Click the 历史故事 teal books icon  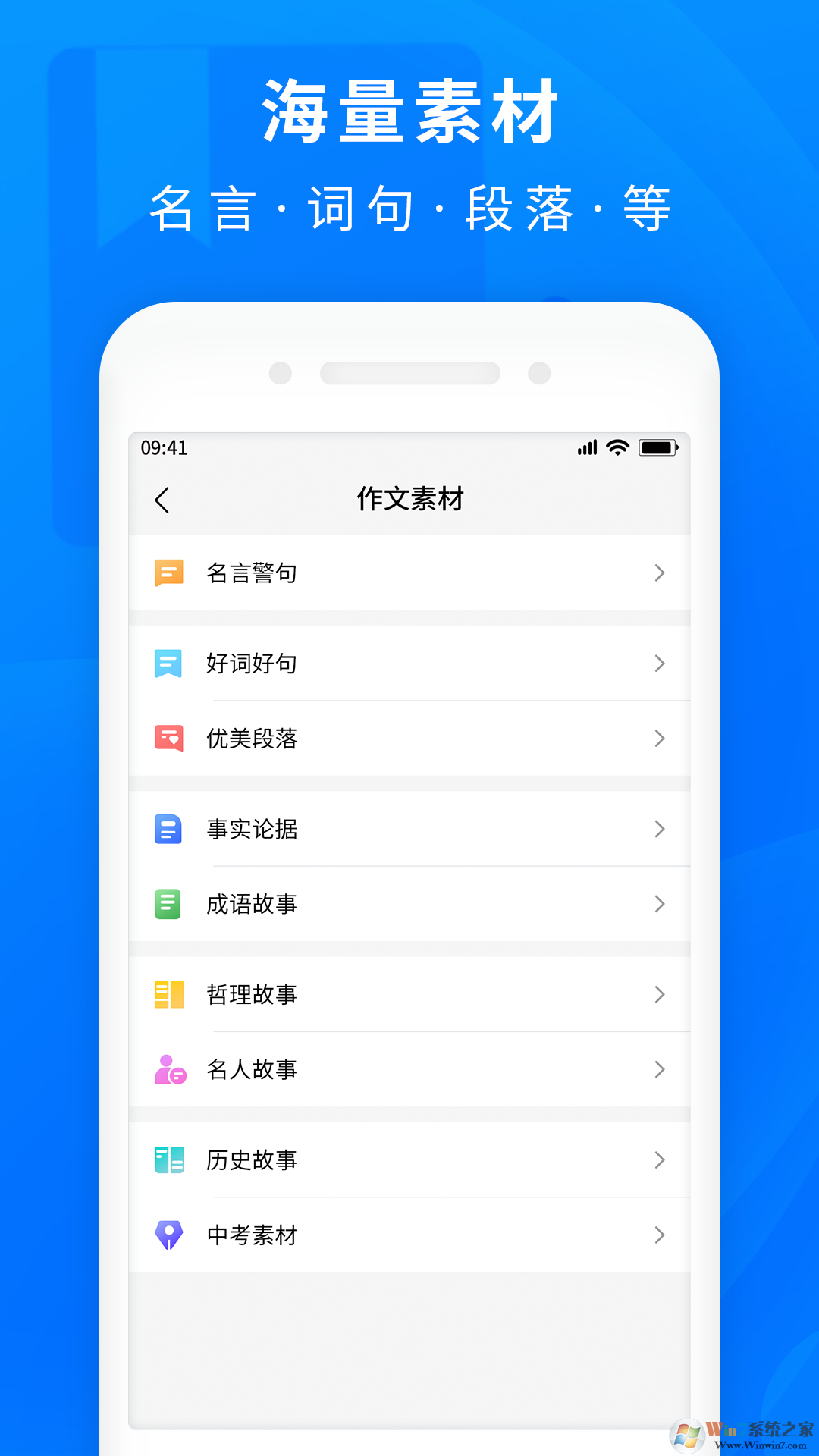(x=168, y=1160)
